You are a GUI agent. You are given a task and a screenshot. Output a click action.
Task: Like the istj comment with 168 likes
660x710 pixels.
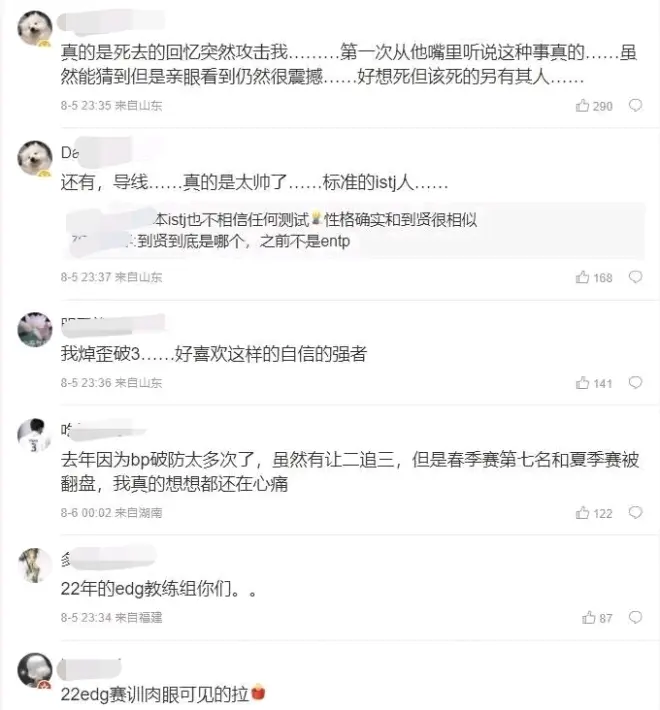pyautogui.click(x=583, y=278)
